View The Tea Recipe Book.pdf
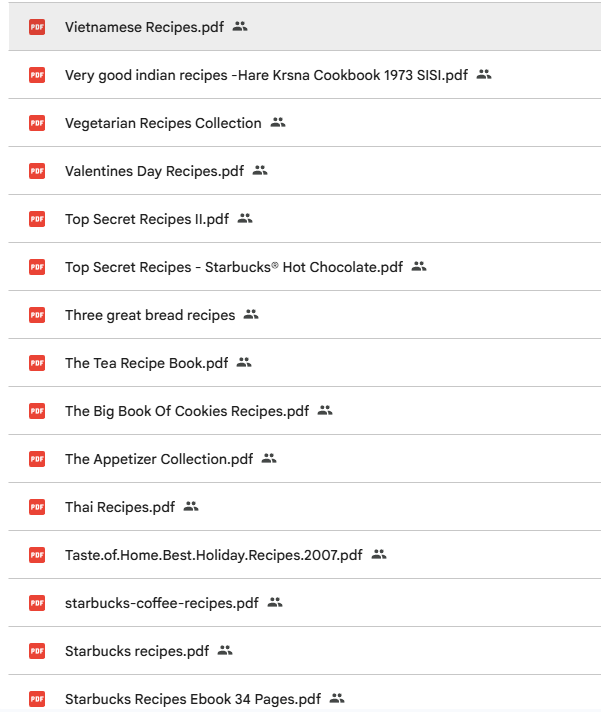 click(146, 363)
